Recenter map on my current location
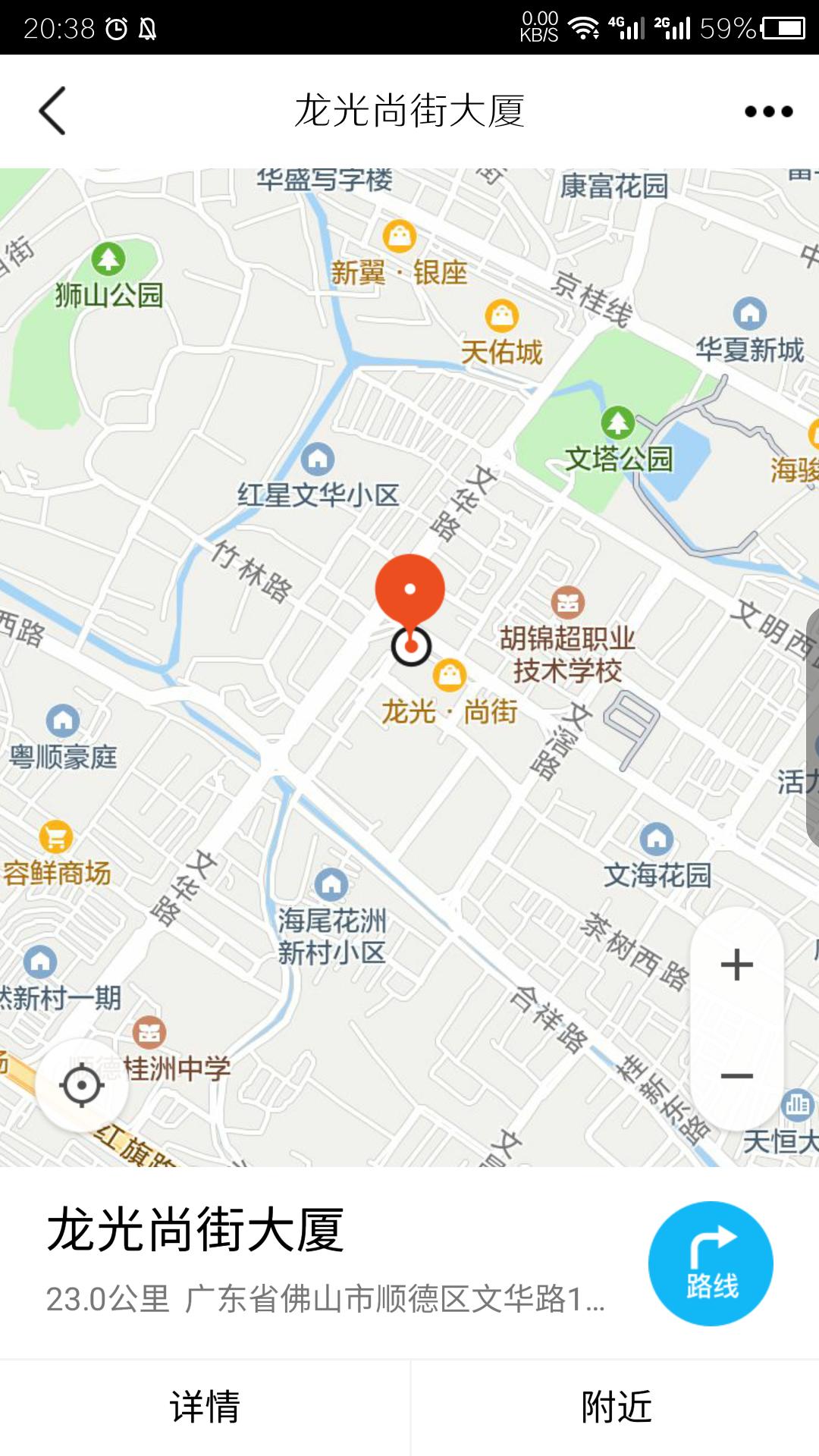 point(81,1085)
